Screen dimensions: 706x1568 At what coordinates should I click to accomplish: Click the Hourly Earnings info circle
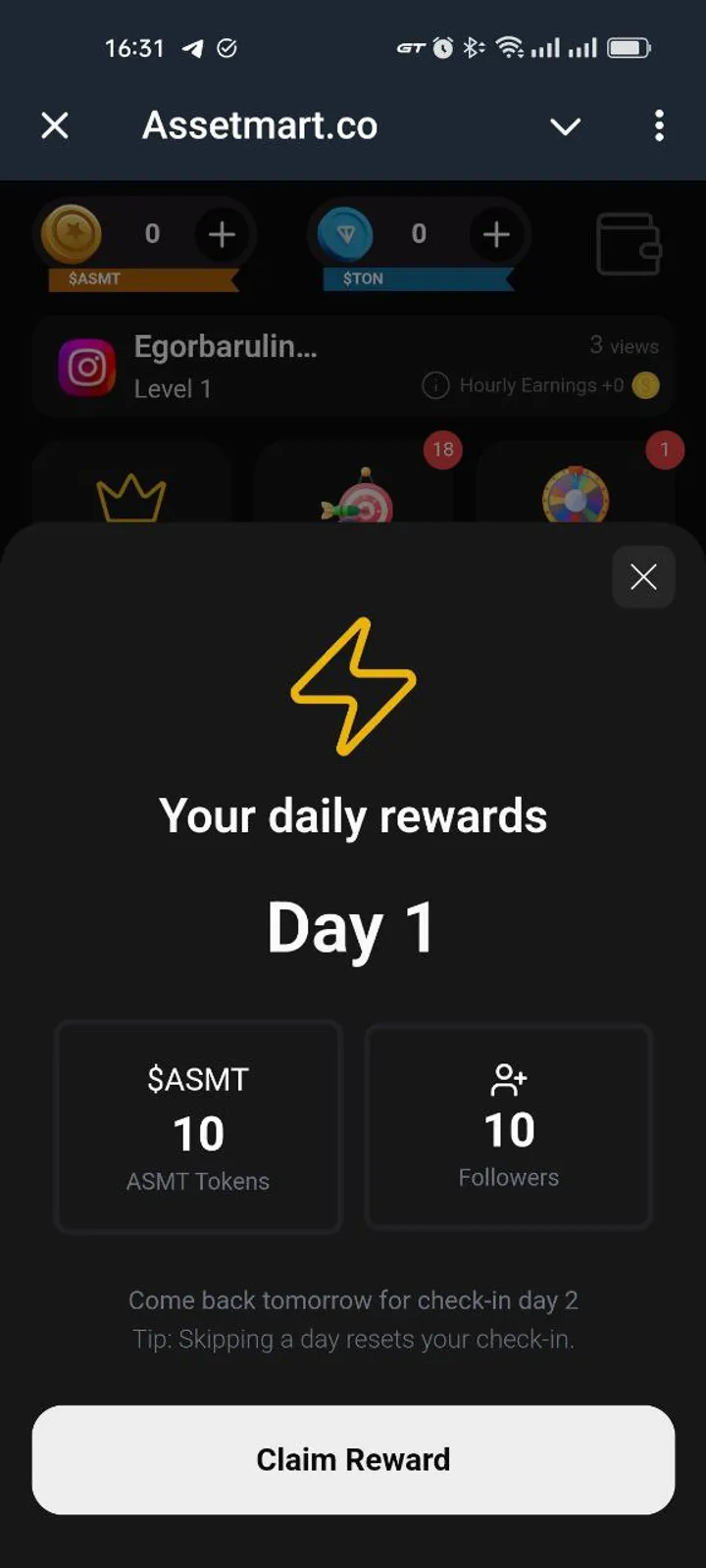pos(433,385)
